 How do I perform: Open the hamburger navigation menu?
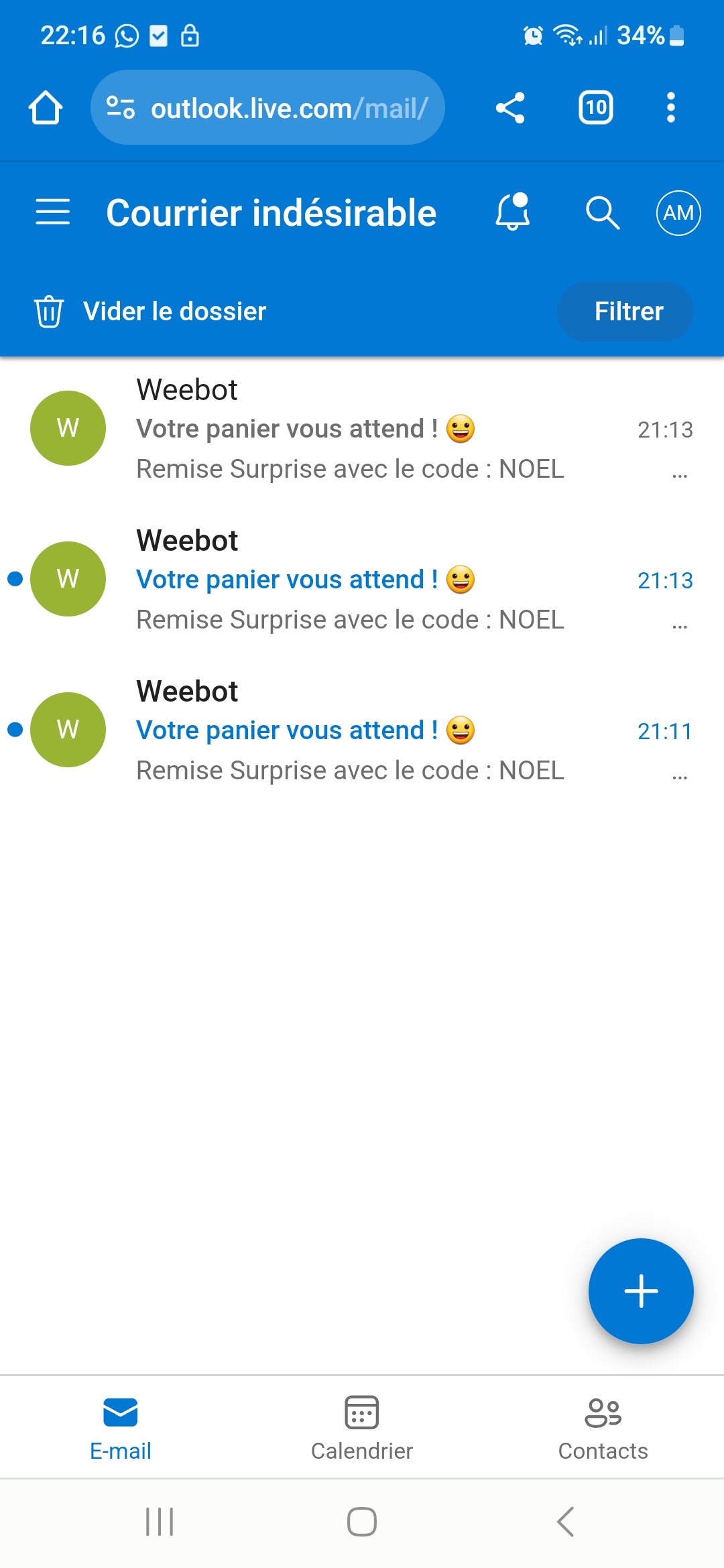[52, 212]
